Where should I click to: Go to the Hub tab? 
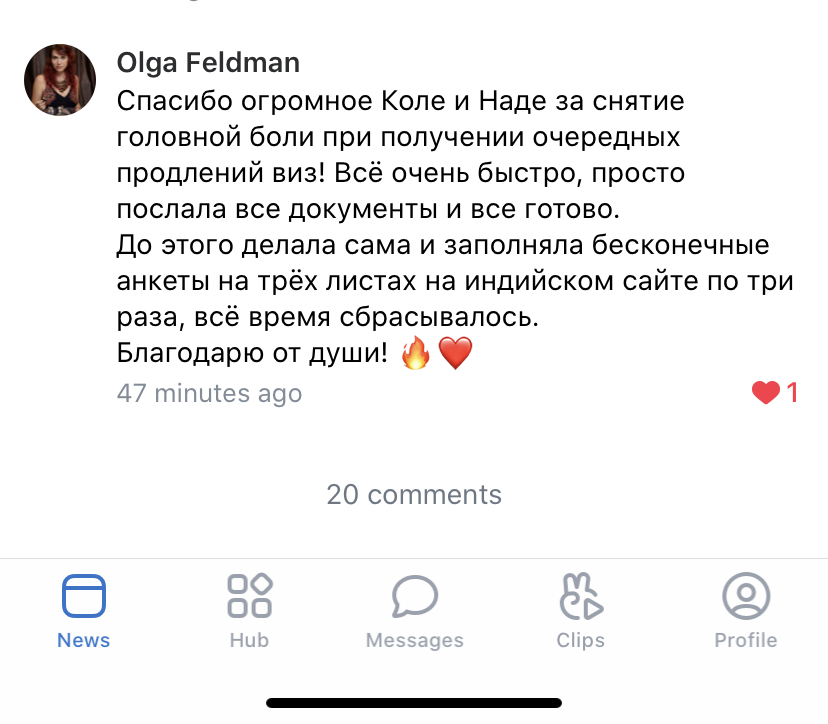(x=249, y=610)
